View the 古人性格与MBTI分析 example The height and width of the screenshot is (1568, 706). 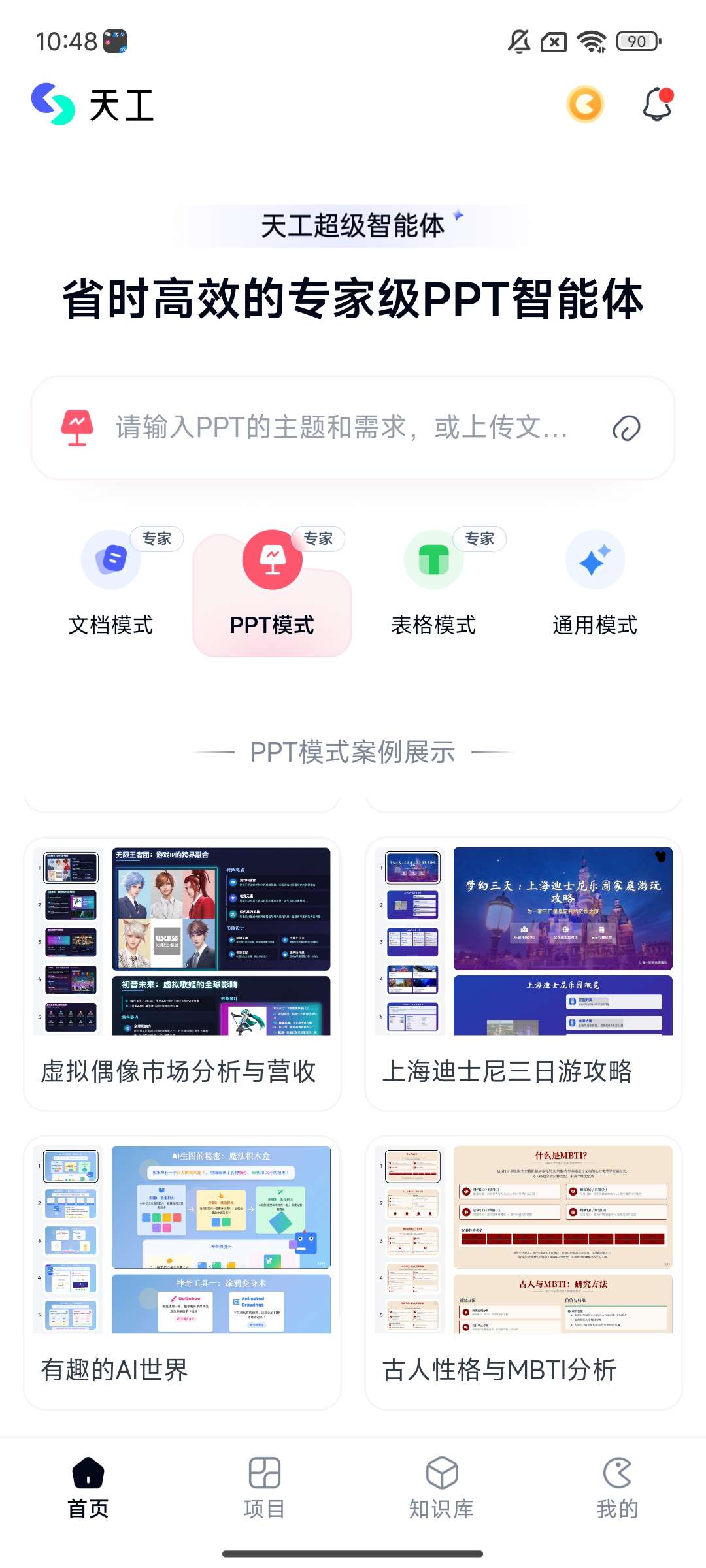pos(524,1272)
